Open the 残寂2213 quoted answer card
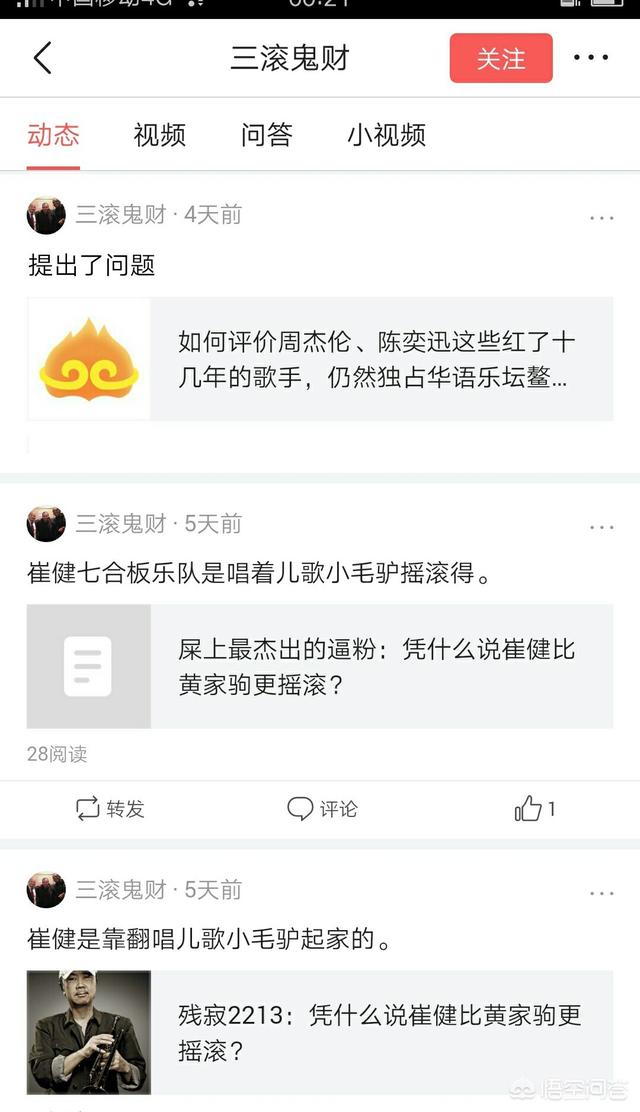Image resolution: width=640 pixels, height=1112 pixels. [x=320, y=1033]
